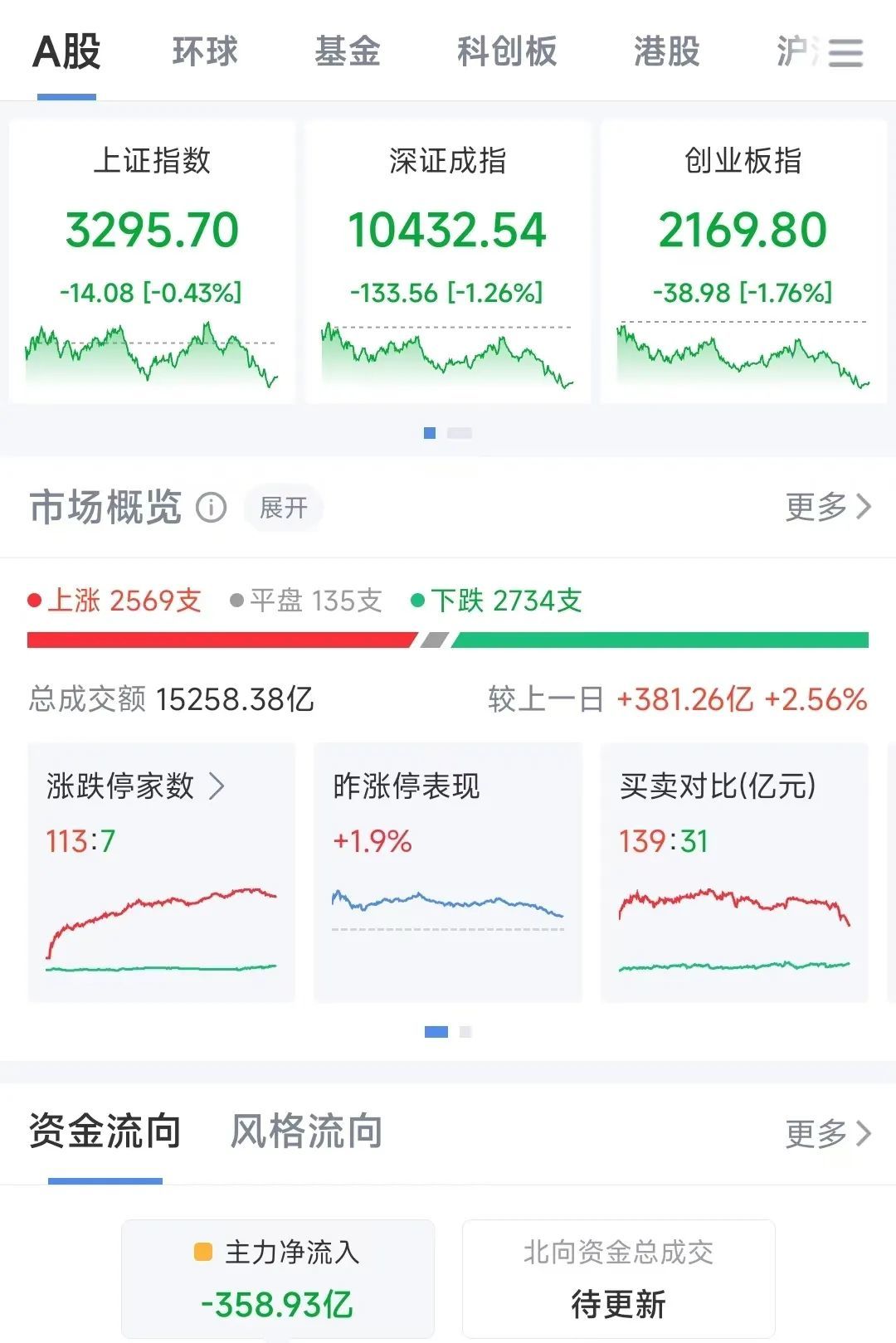Viewport: 896px width, 1343px height.
Task: Select the 主力净流入 card
Action: 278,1278
